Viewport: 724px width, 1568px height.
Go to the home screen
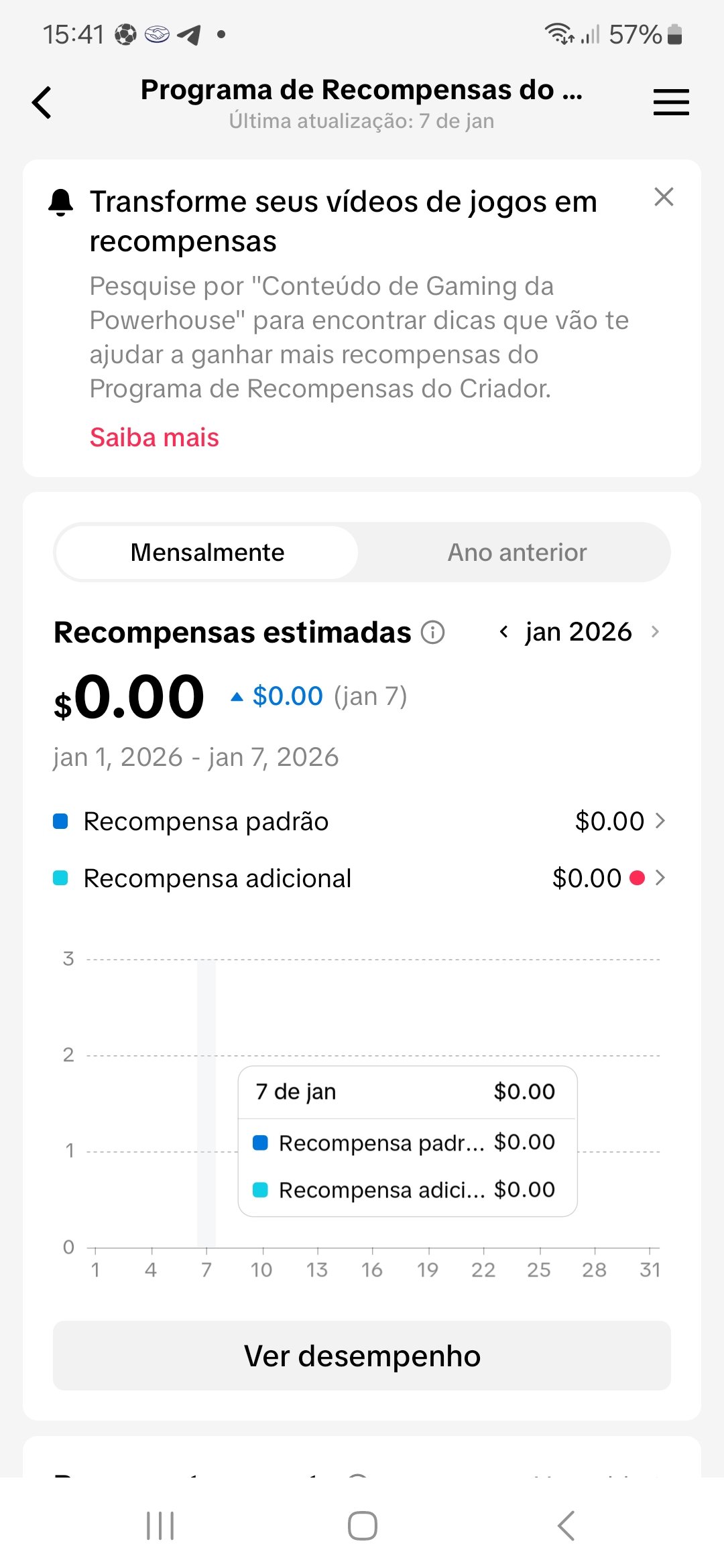pyautogui.click(x=362, y=1526)
